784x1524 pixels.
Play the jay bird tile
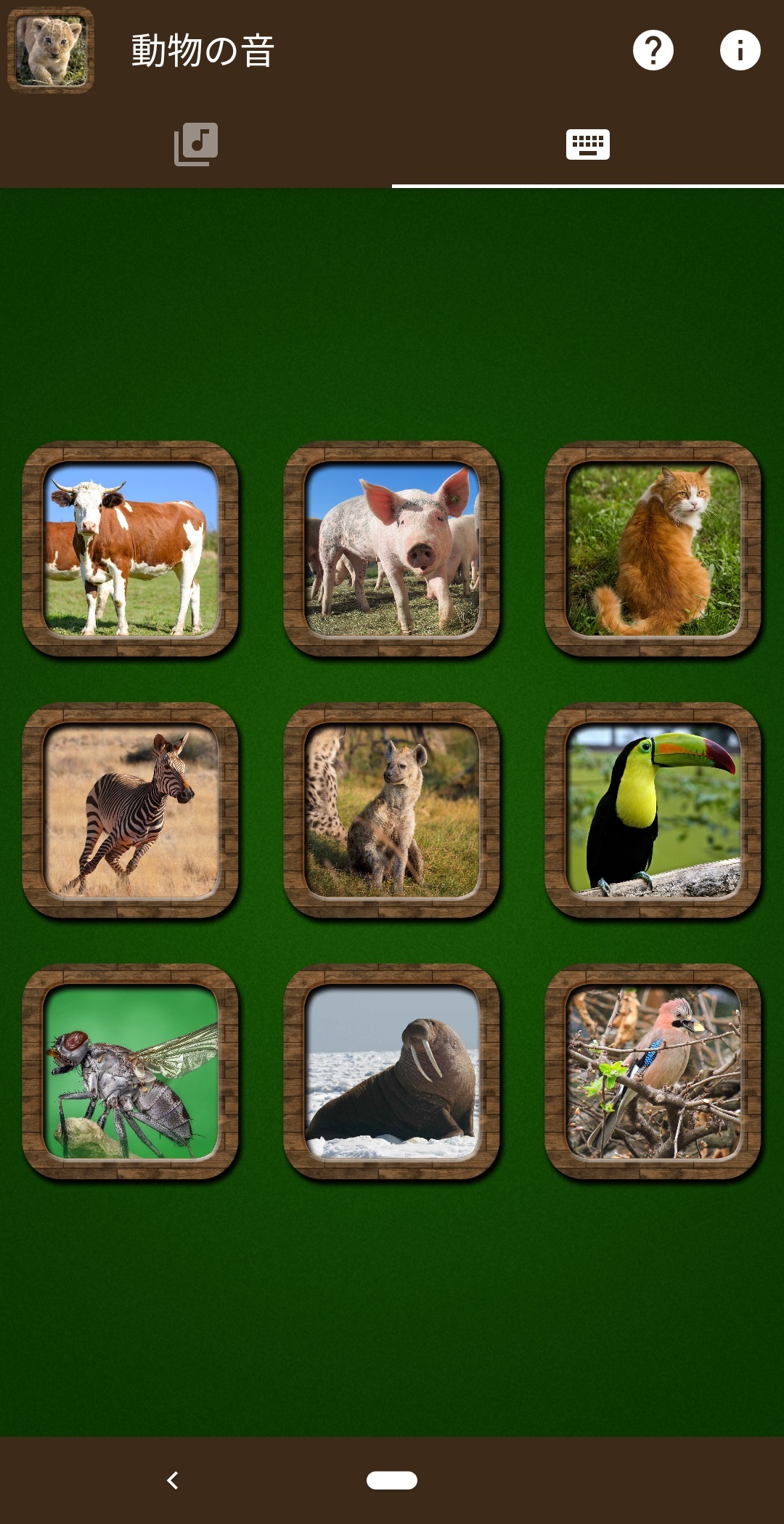pyautogui.click(x=653, y=1072)
